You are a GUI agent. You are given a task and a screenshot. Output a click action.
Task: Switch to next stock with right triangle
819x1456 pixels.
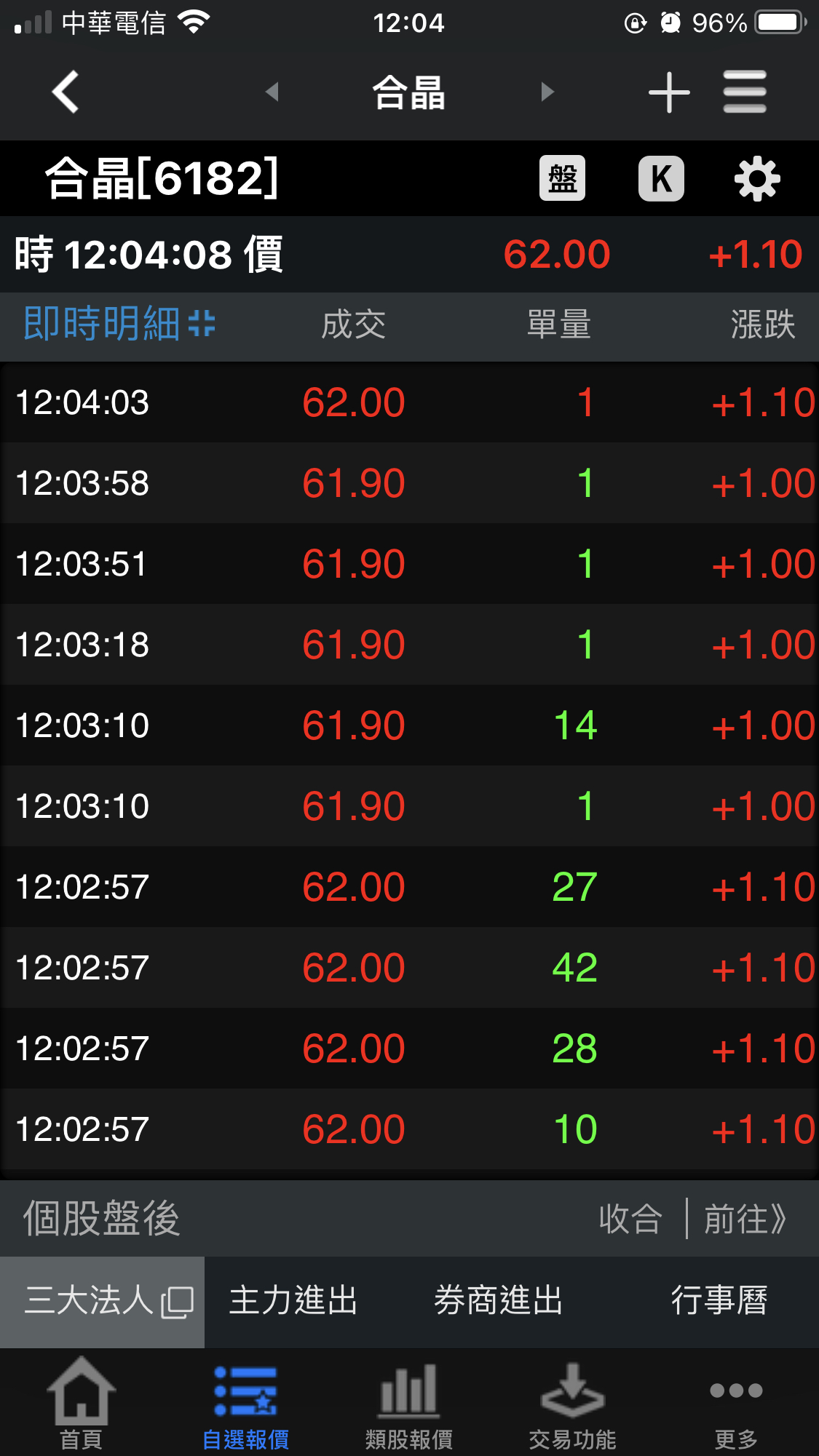pyautogui.click(x=547, y=92)
